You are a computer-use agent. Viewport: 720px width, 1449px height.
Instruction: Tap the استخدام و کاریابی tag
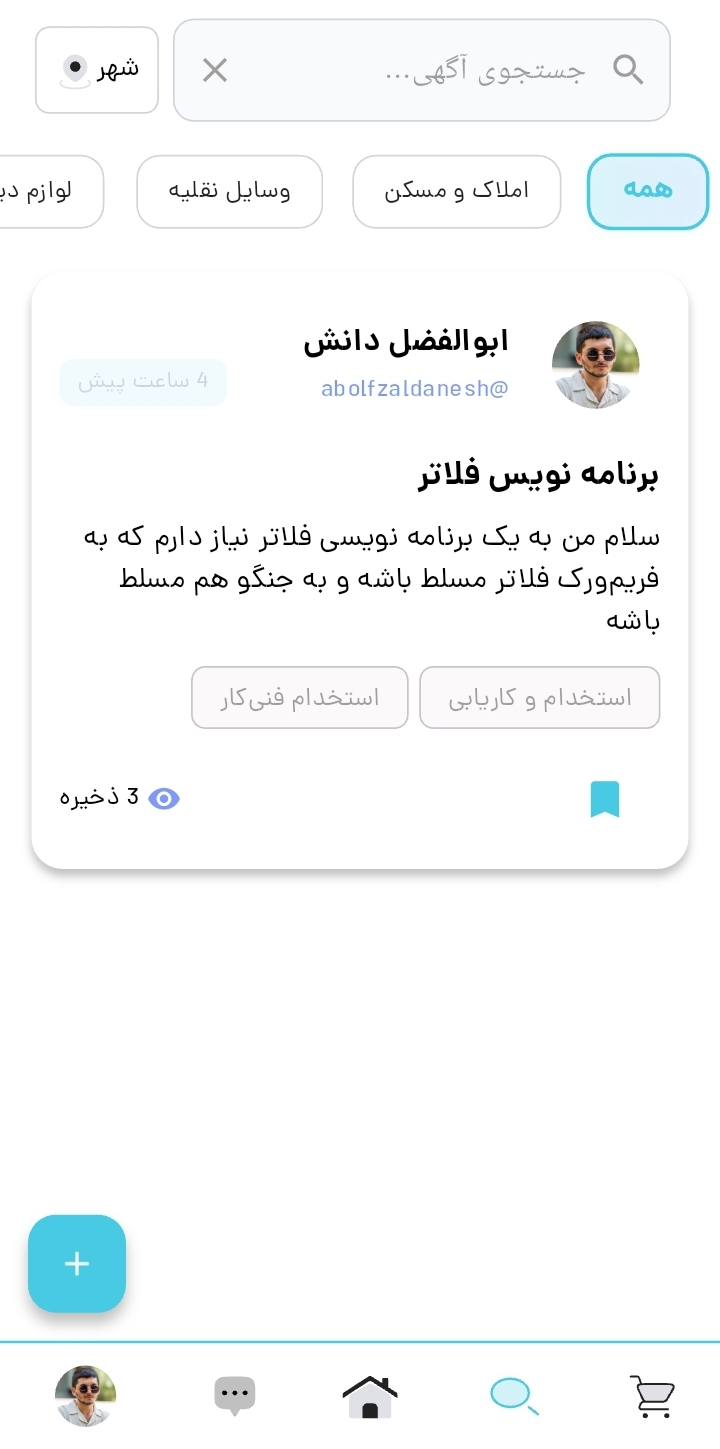pos(540,698)
